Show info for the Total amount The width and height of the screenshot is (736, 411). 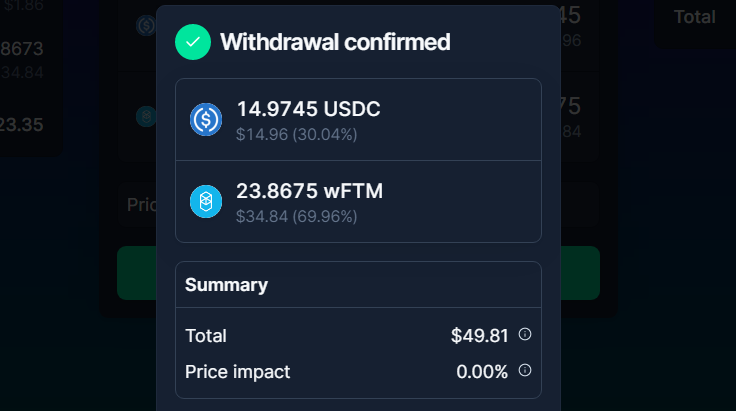(x=524, y=335)
